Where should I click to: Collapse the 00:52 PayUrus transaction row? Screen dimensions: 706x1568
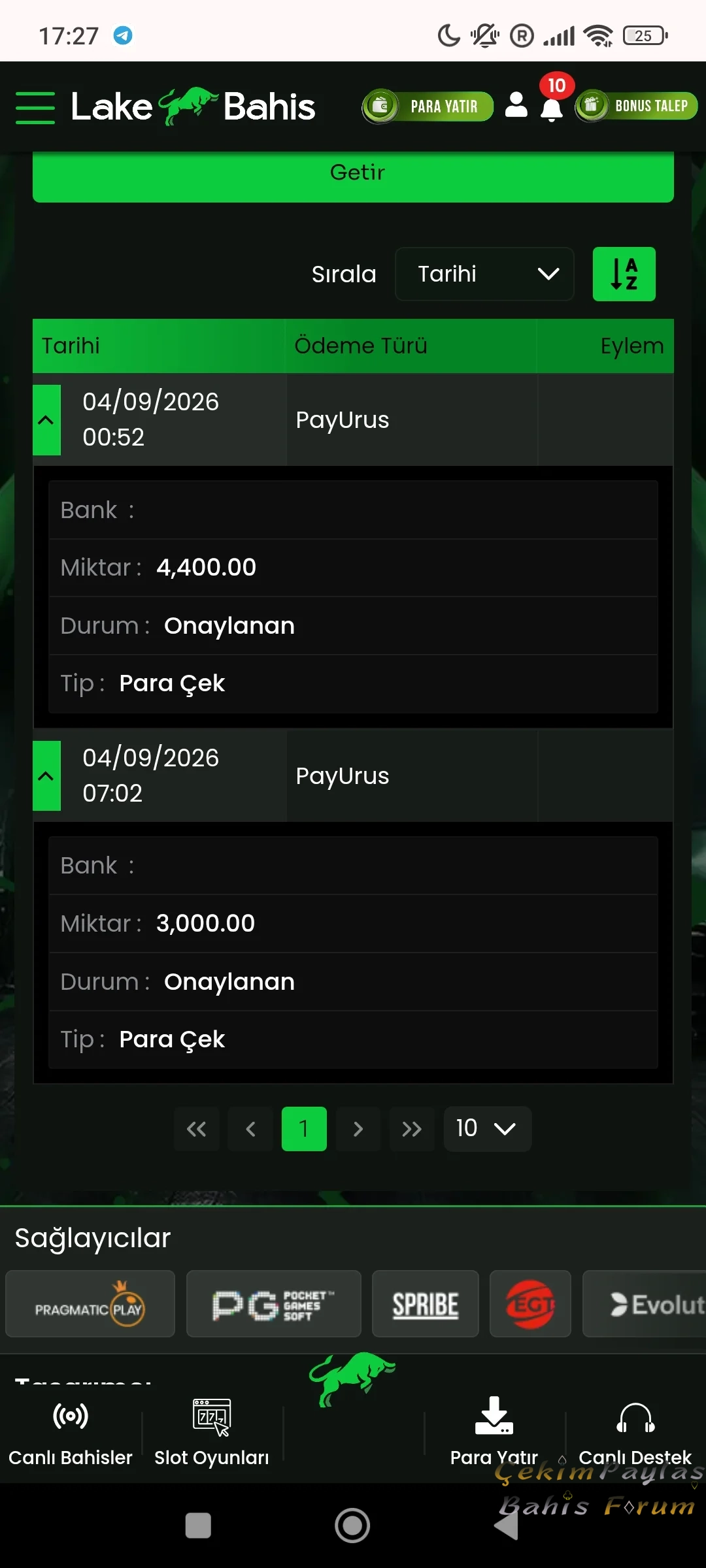click(x=46, y=419)
